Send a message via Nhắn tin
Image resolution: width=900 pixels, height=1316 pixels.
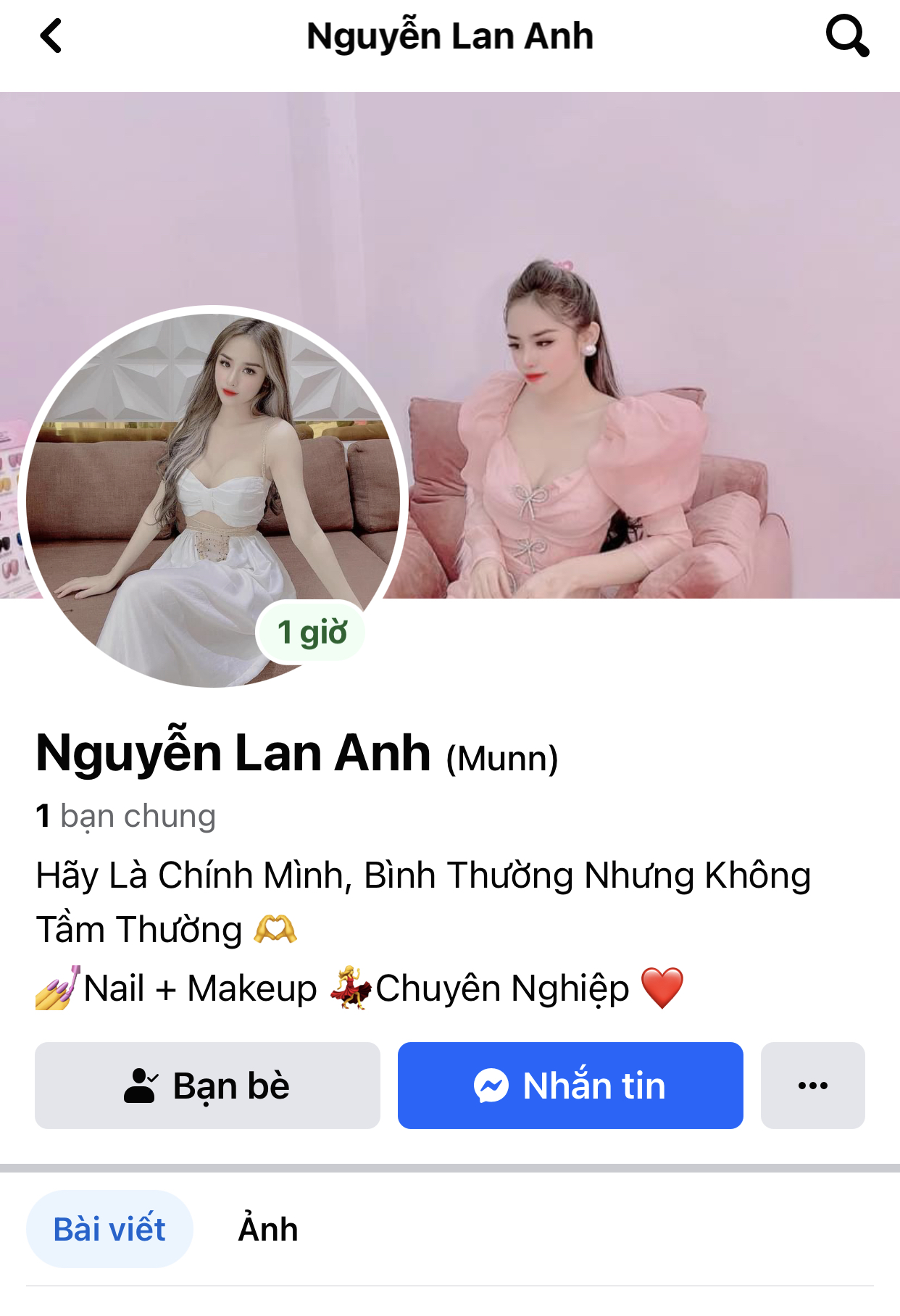(570, 1085)
